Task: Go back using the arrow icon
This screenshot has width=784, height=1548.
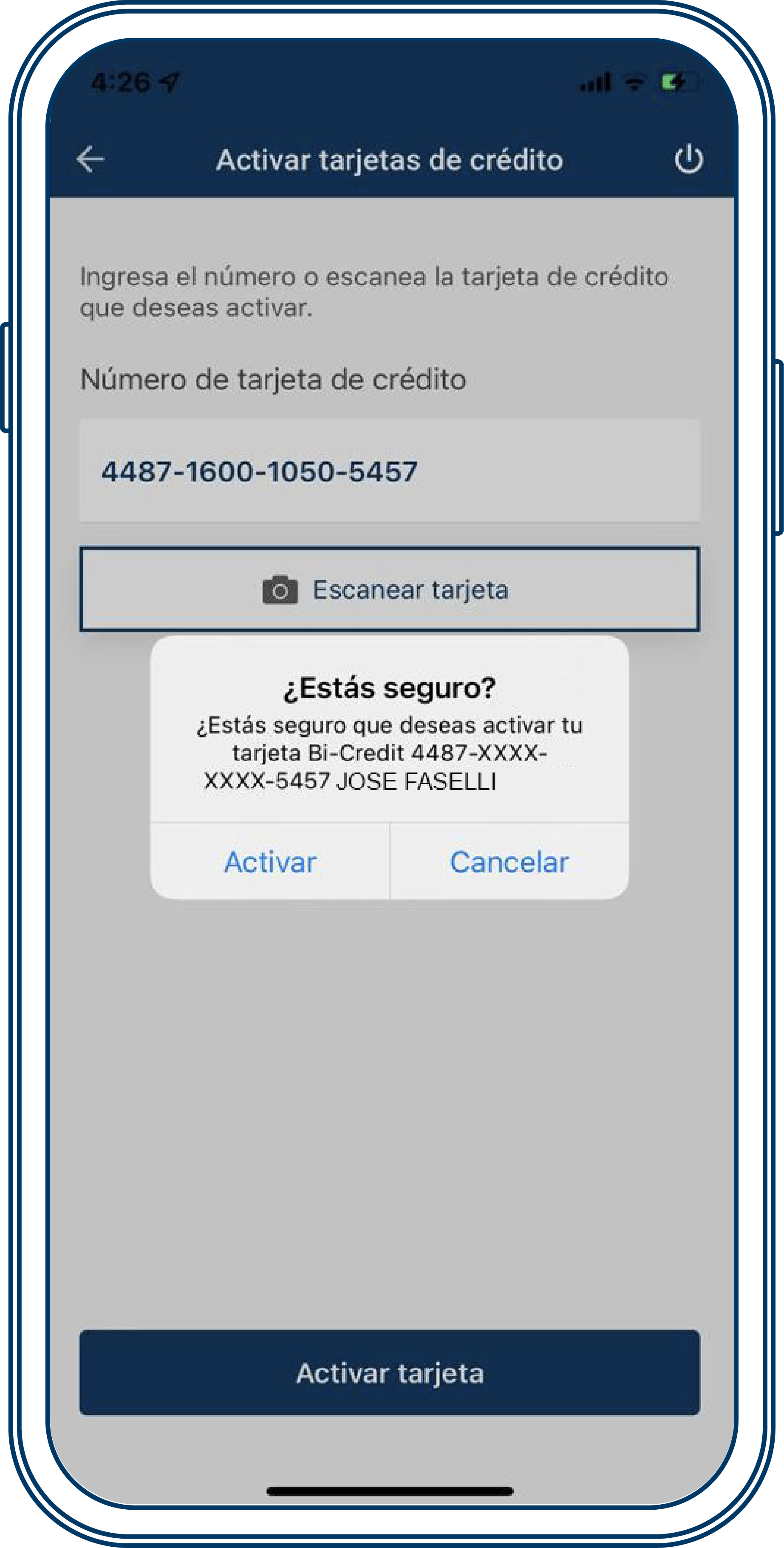Action: tap(91, 159)
